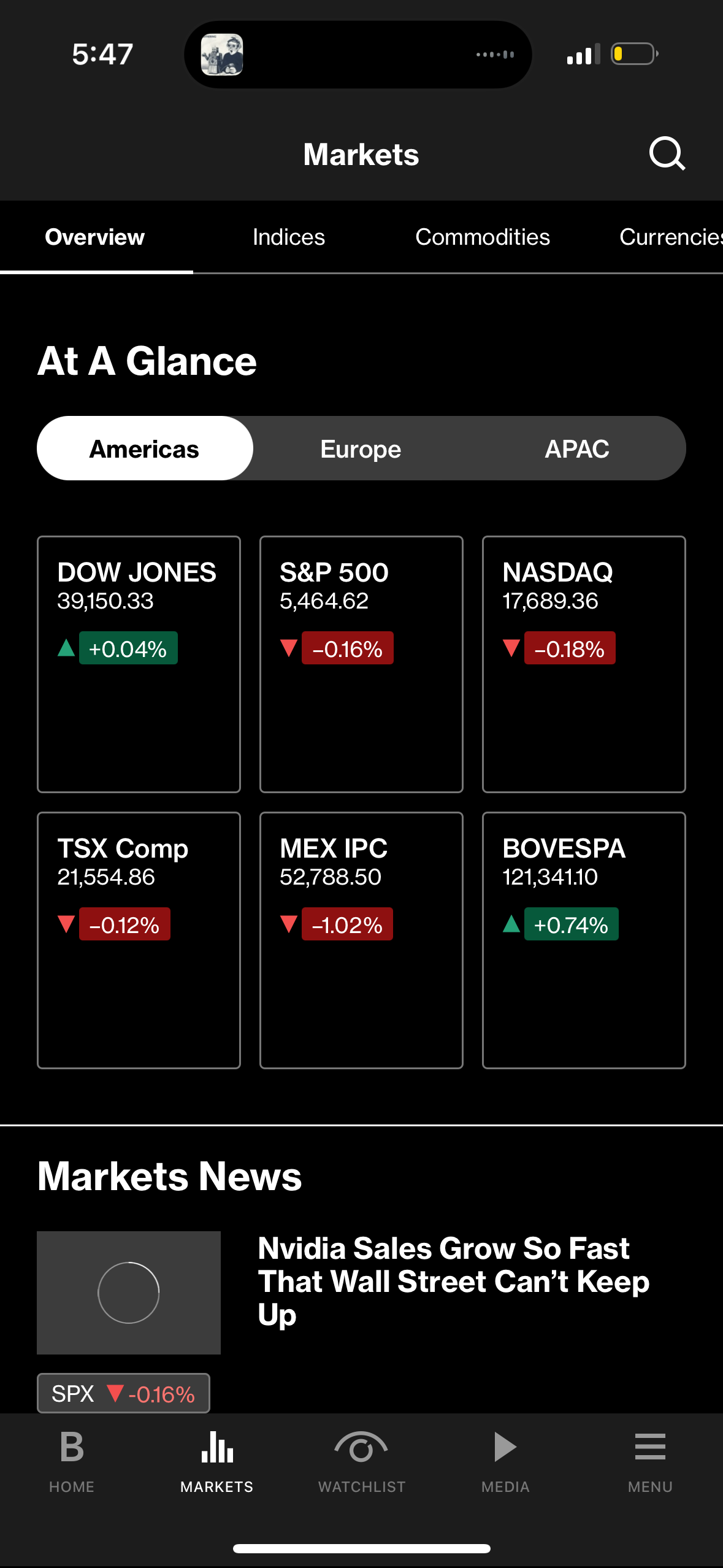Open the S&P 500 index card

[361, 664]
